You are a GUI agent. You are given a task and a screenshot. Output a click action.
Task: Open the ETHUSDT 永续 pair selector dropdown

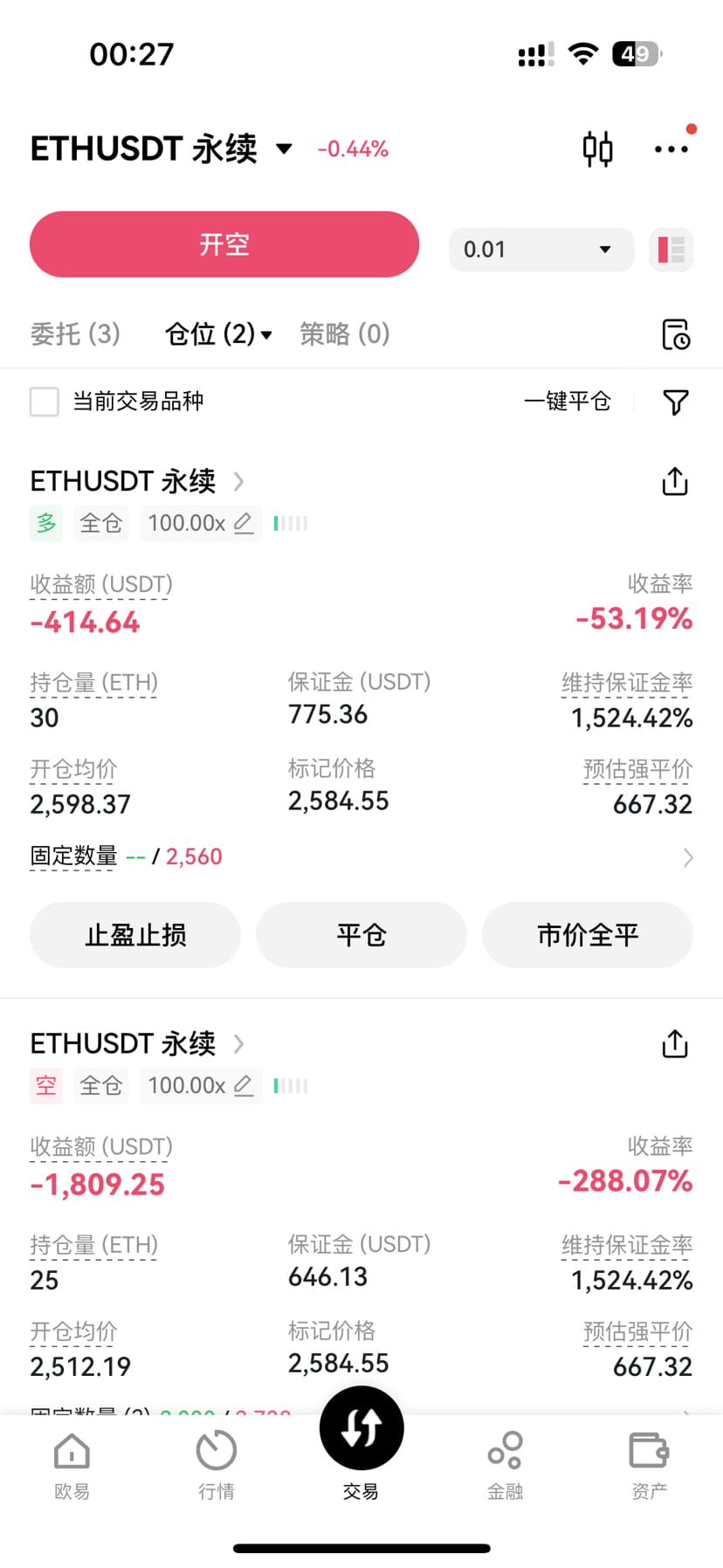point(162,148)
